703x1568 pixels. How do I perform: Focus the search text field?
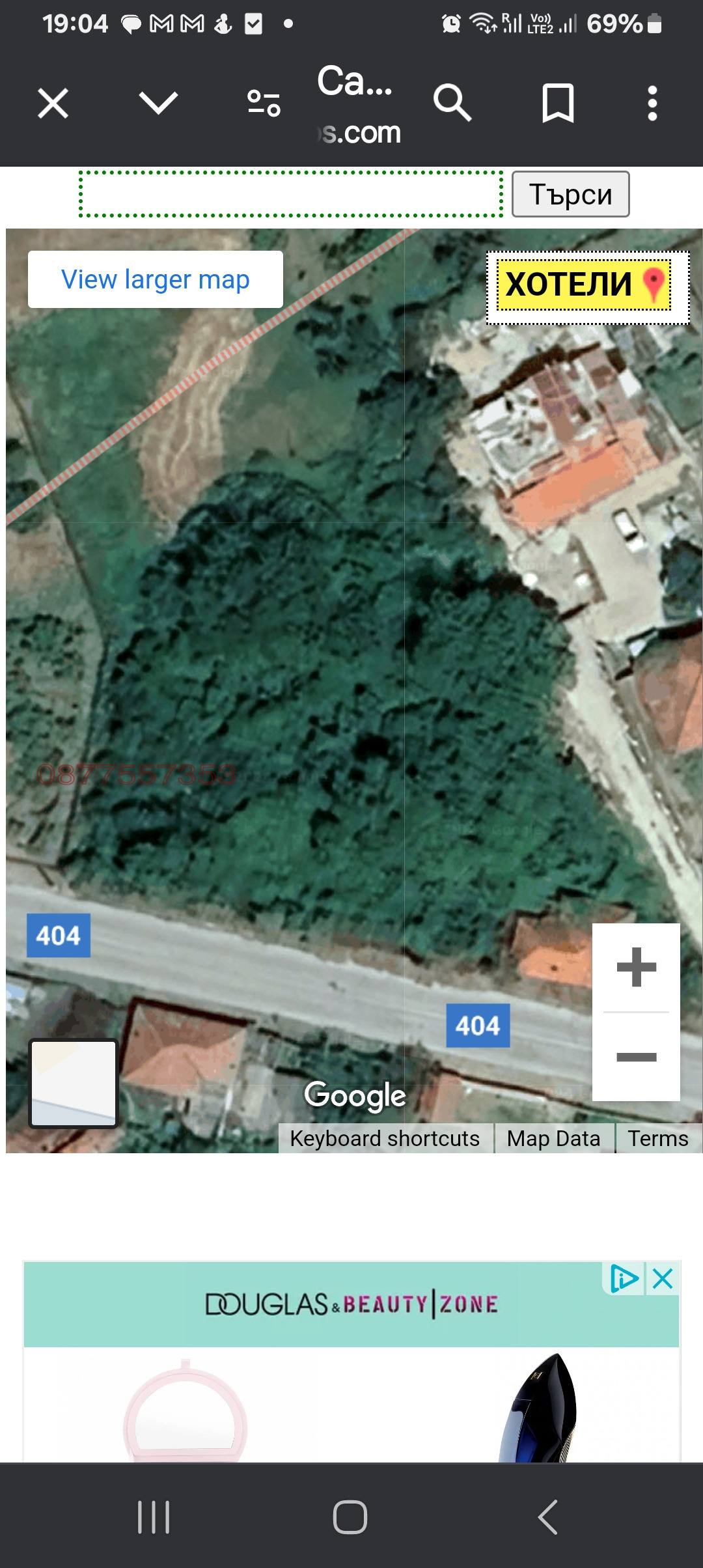click(291, 194)
